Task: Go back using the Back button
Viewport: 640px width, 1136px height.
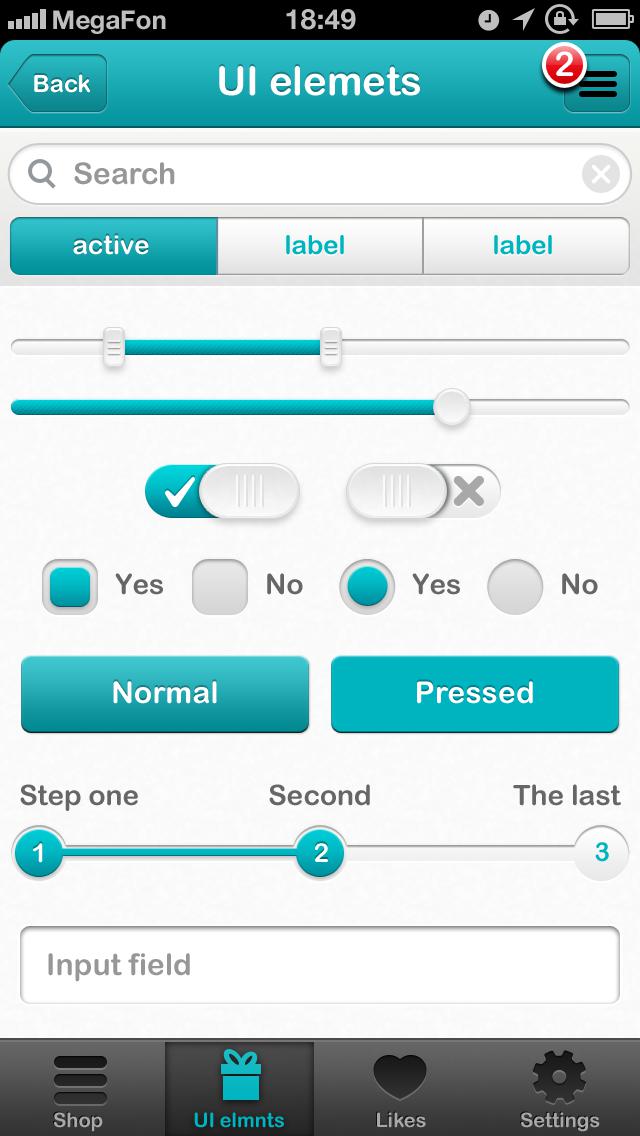Action: [x=58, y=84]
